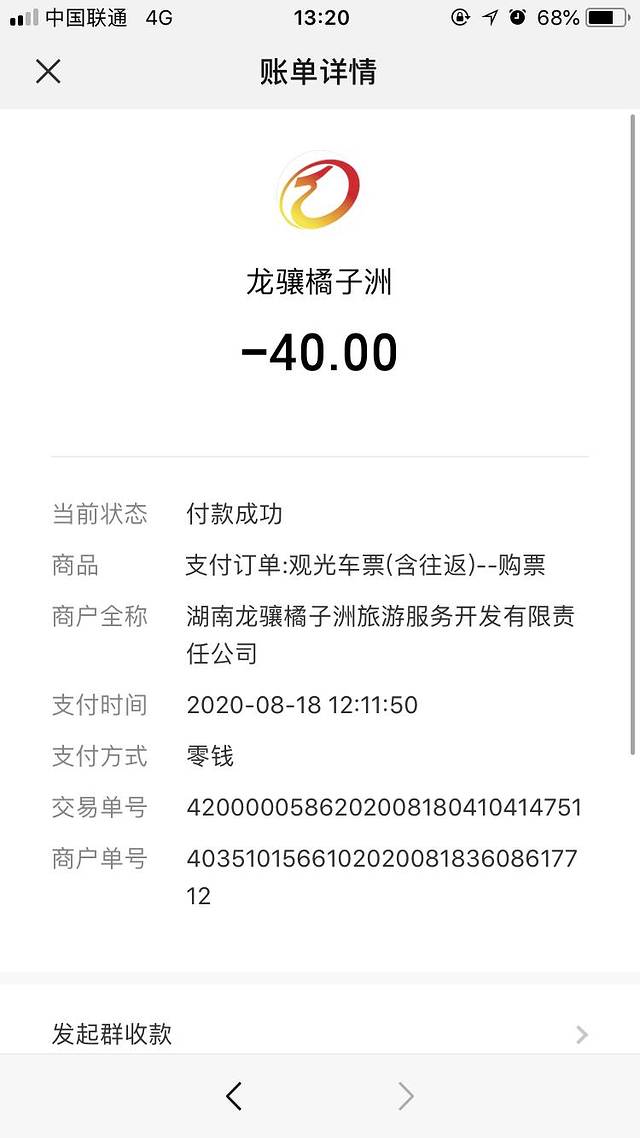The image size is (640, 1138).
Task: Go back with the bottom left arrow
Action: coord(234,1096)
